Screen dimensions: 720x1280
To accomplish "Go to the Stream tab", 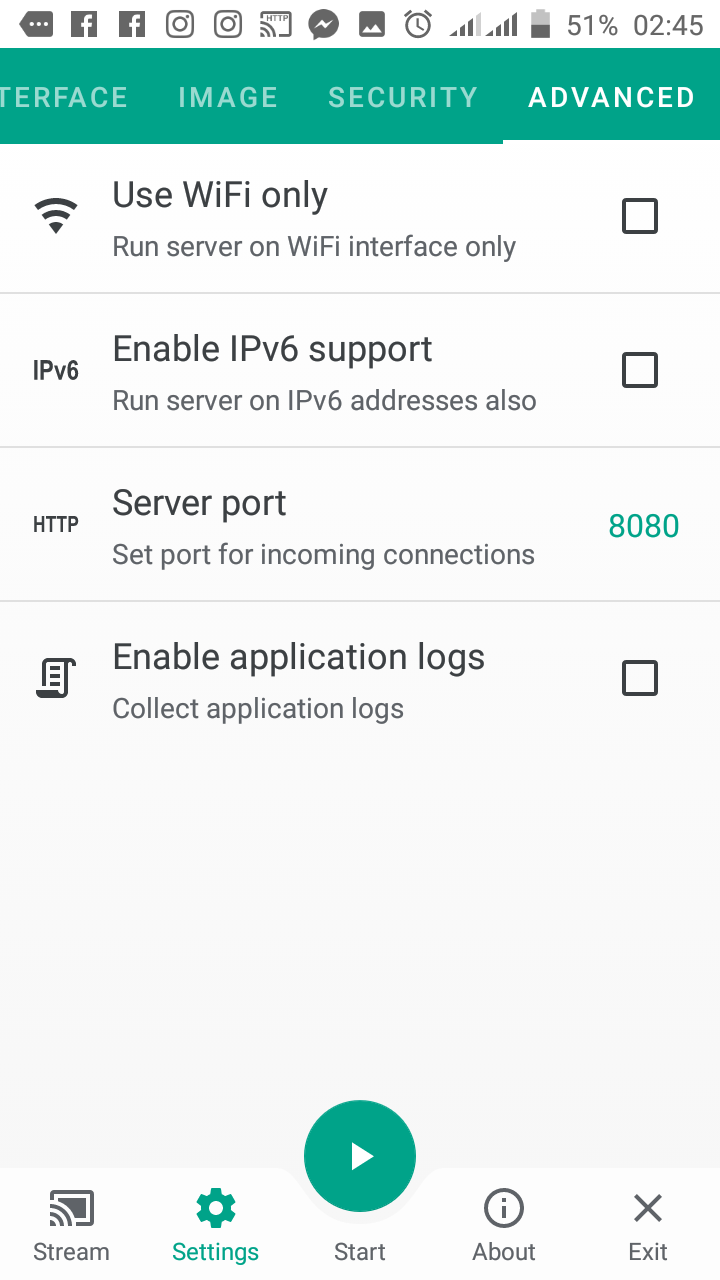I will [71, 1226].
